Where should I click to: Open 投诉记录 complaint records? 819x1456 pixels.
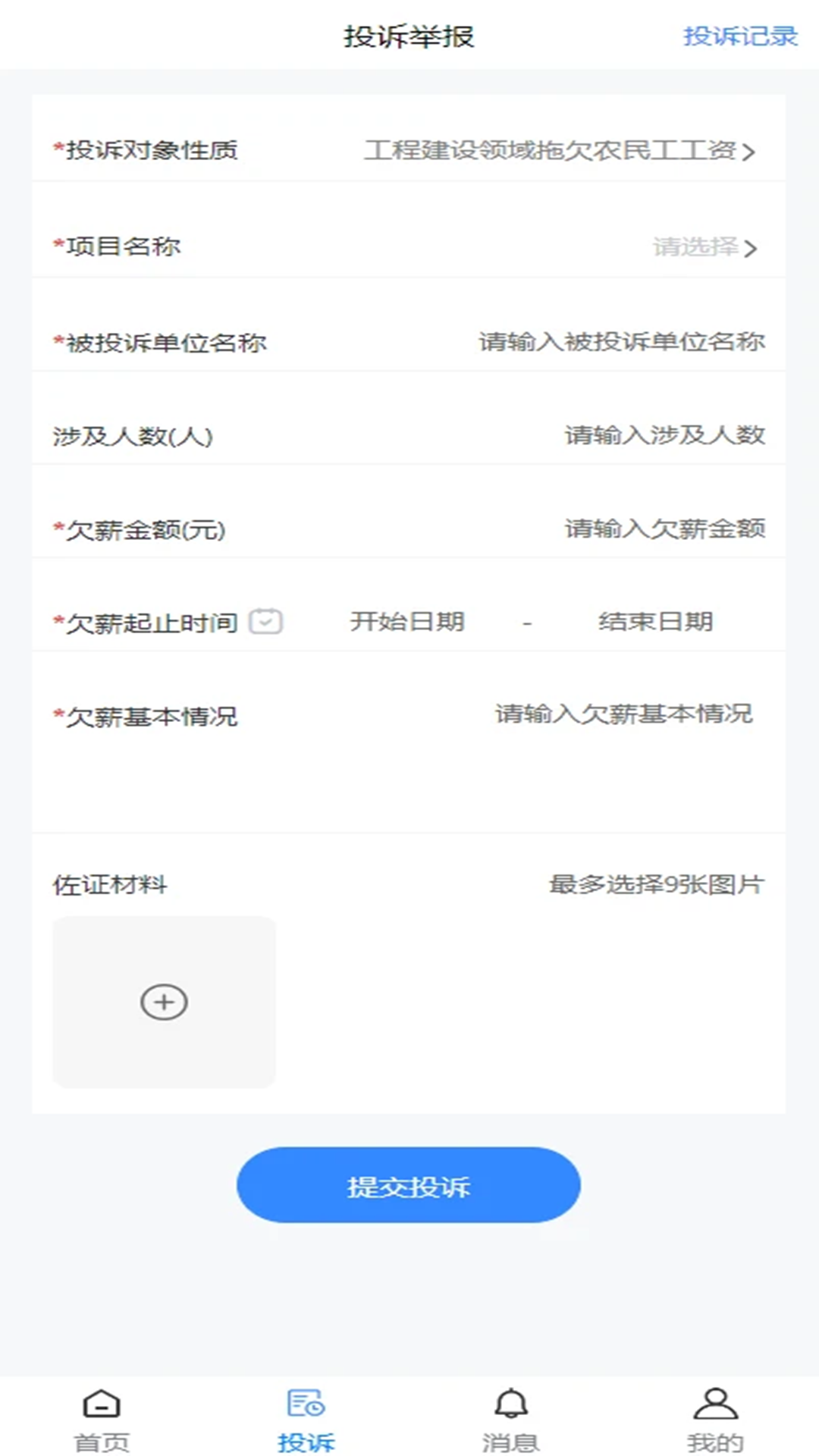point(740,36)
